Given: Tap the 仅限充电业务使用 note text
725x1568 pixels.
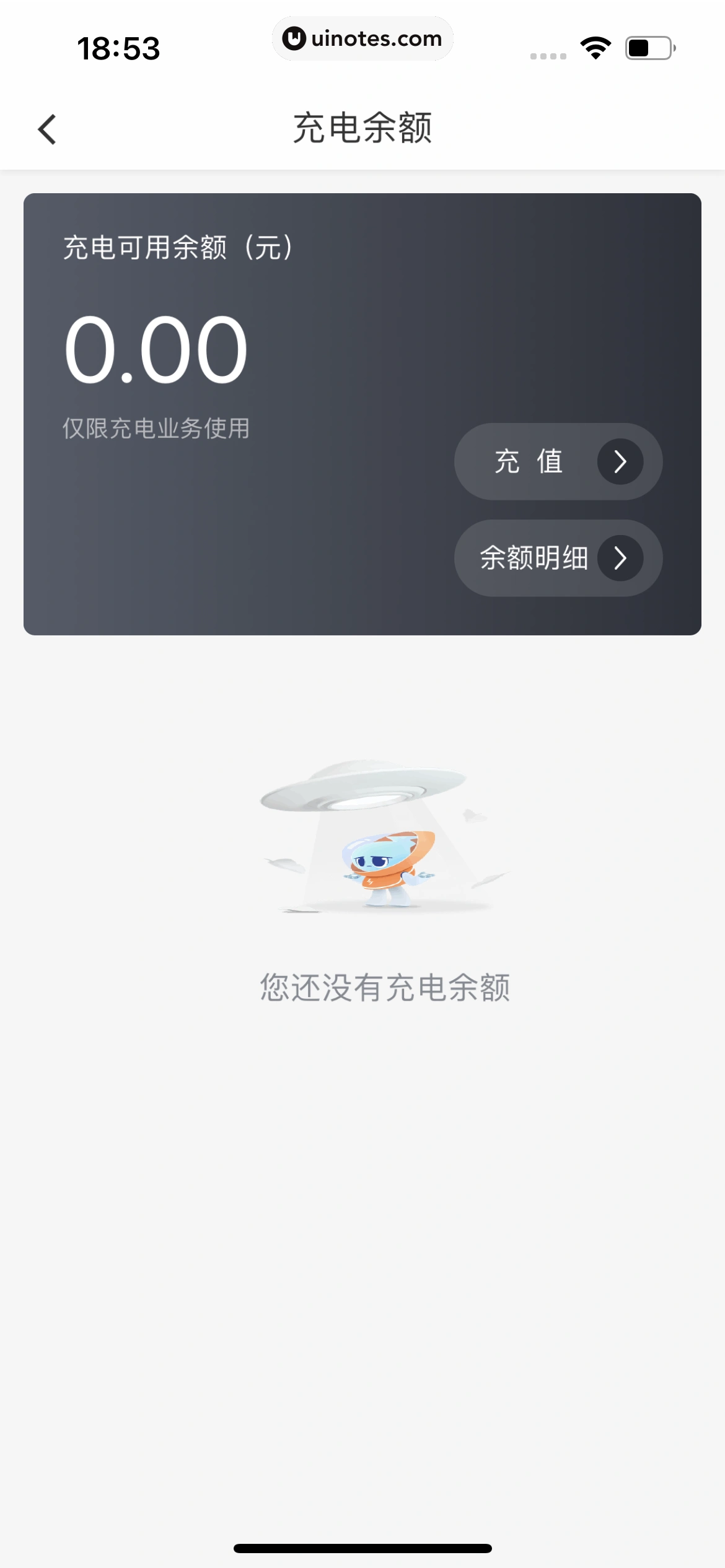Looking at the screenshot, I should pyautogui.click(x=156, y=429).
